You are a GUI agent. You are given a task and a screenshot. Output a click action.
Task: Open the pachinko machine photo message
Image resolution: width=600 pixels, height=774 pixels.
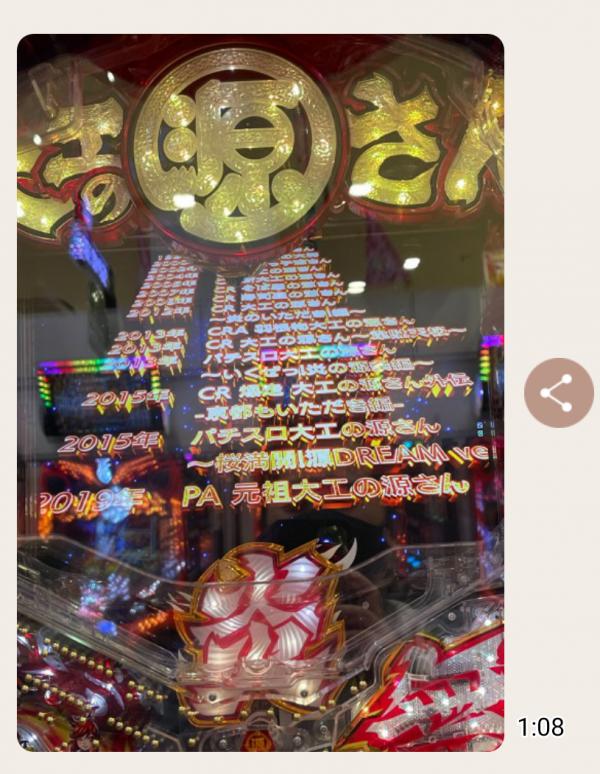(x=260, y=392)
